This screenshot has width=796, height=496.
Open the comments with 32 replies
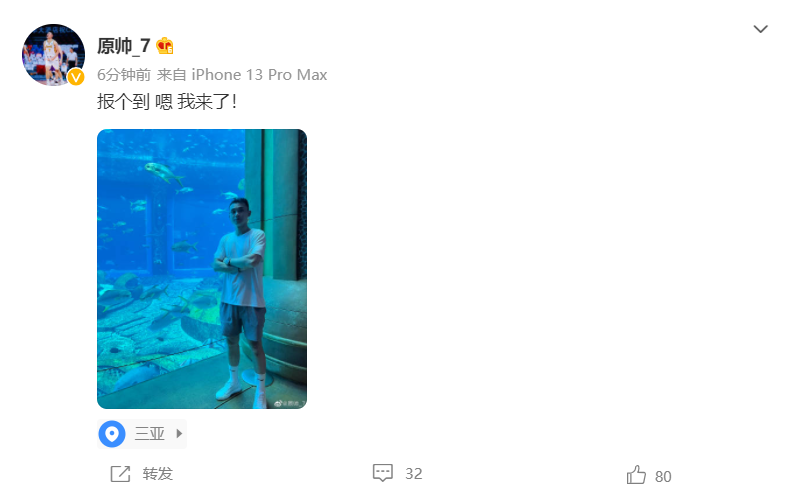click(397, 473)
